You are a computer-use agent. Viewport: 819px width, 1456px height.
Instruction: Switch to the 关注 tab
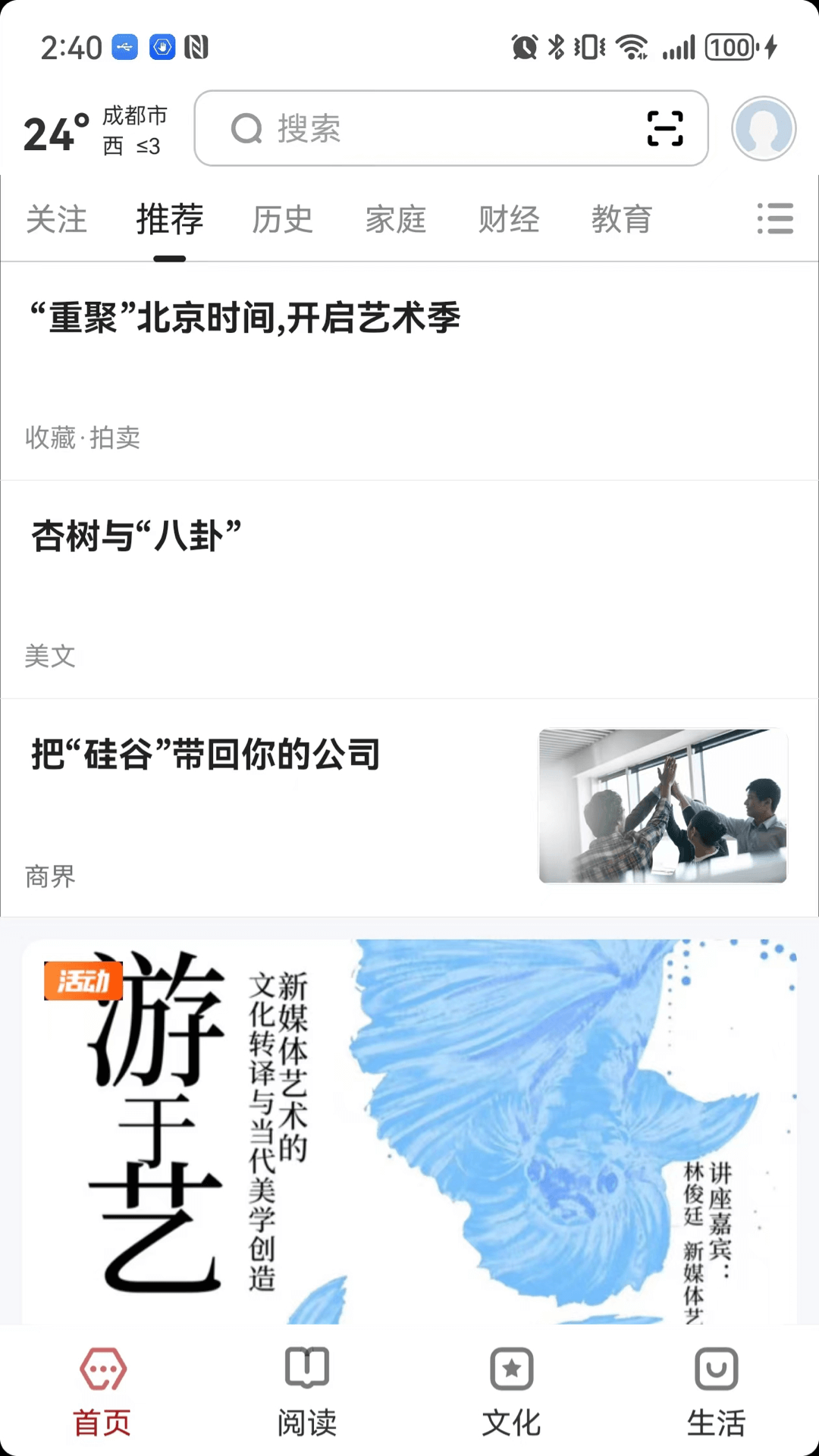pos(57,220)
